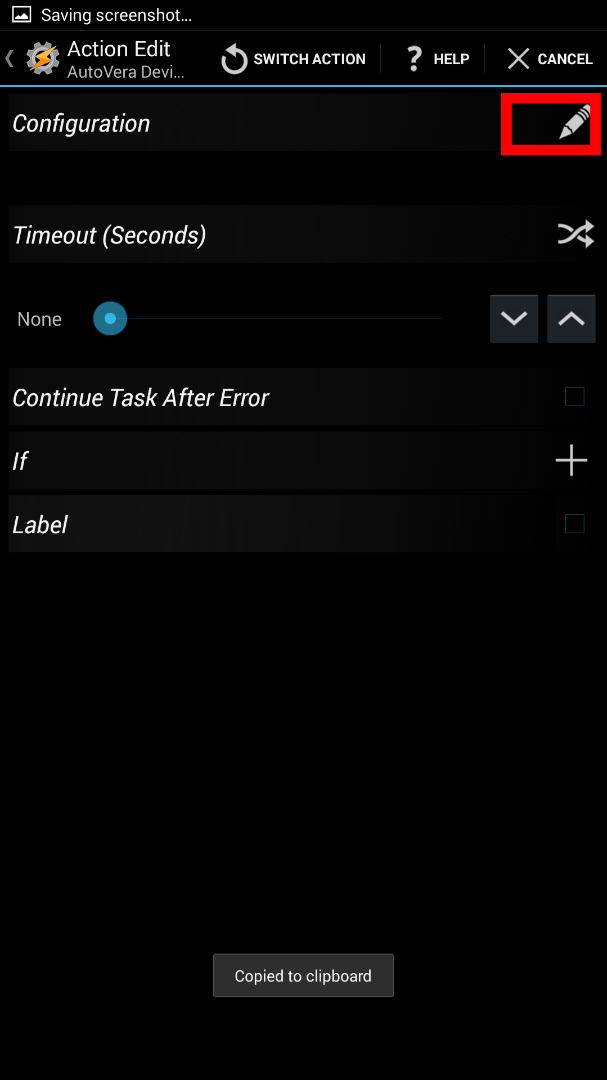The image size is (607, 1080).
Task: Check the Label checkbox
Action: (x=574, y=524)
